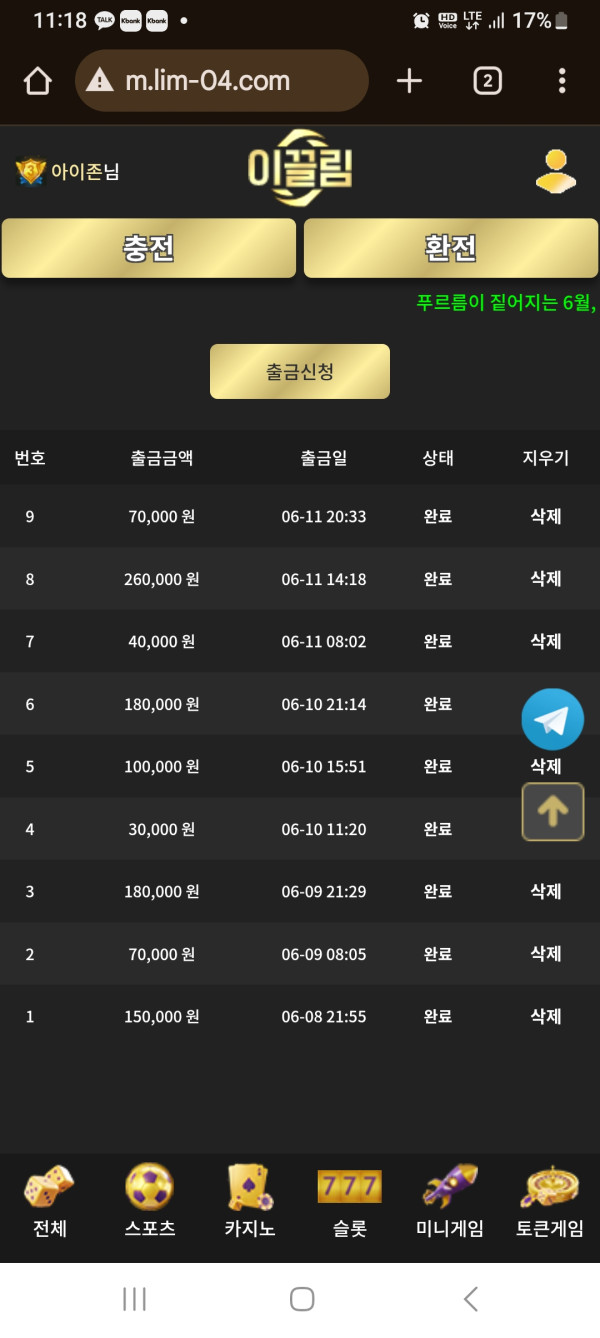Tap the 환전 button
Viewport: 600px width, 1338px height.
pos(451,248)
